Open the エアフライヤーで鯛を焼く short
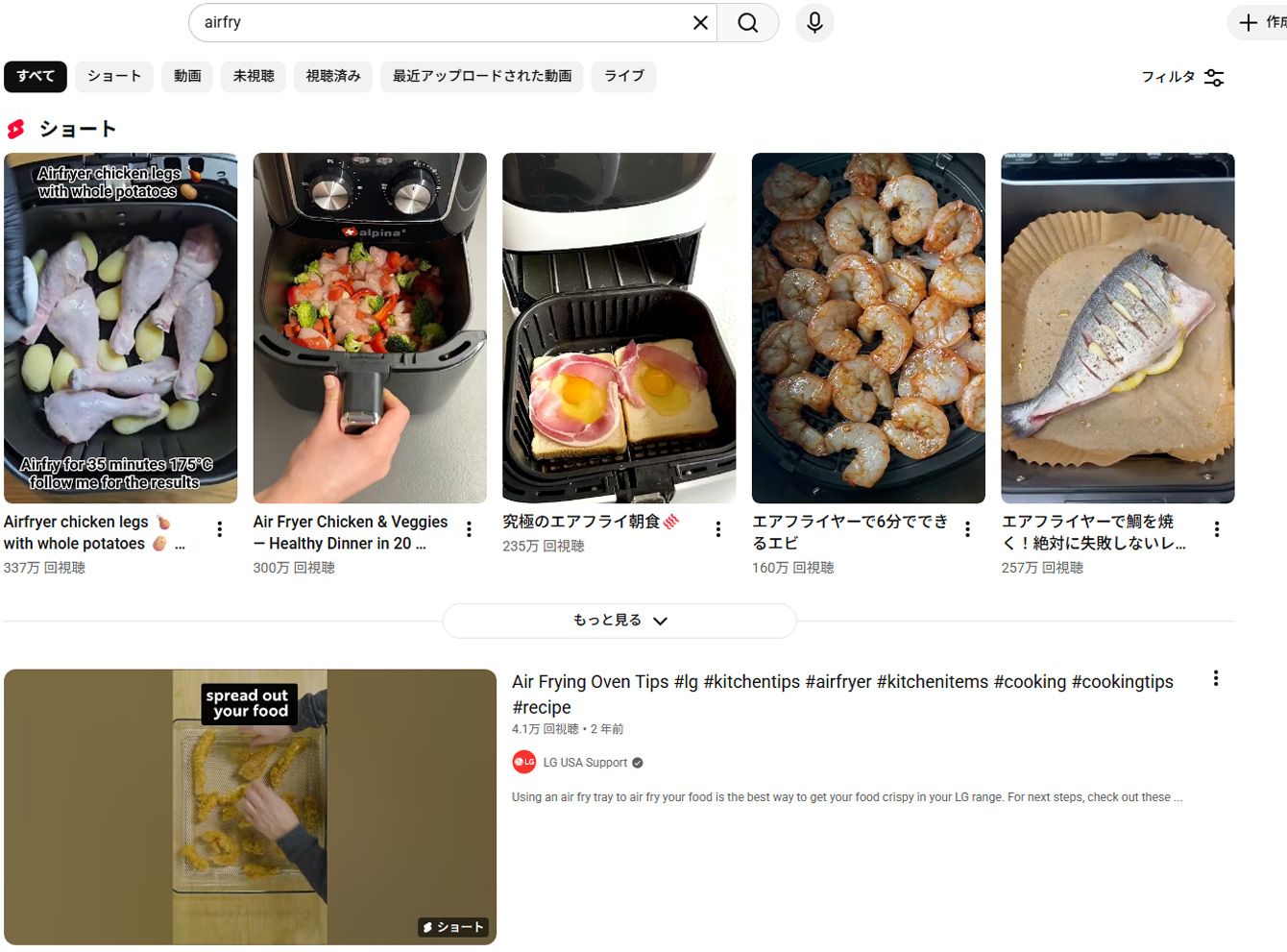Screen dimensions: 1287x952 coord(1117,328)
